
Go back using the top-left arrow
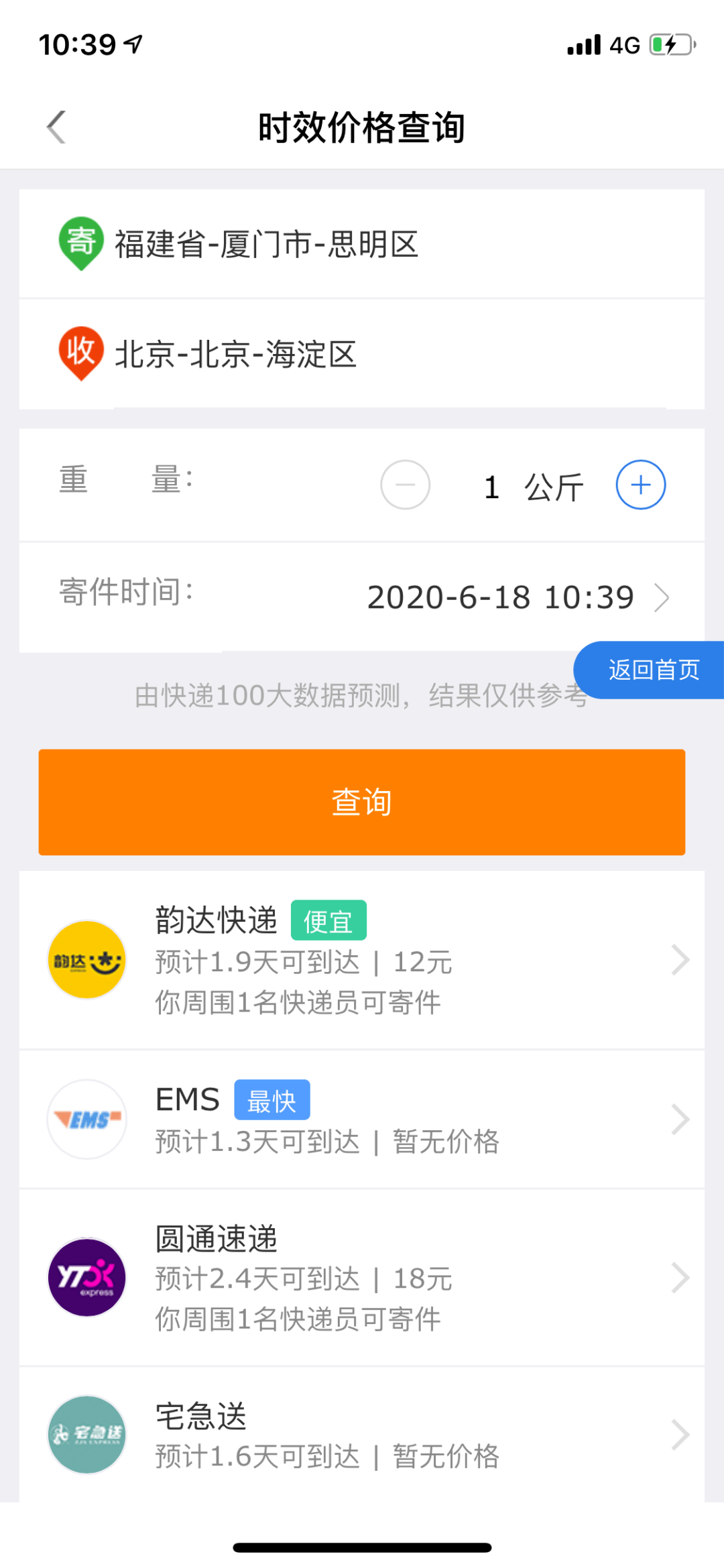[56, 127]
